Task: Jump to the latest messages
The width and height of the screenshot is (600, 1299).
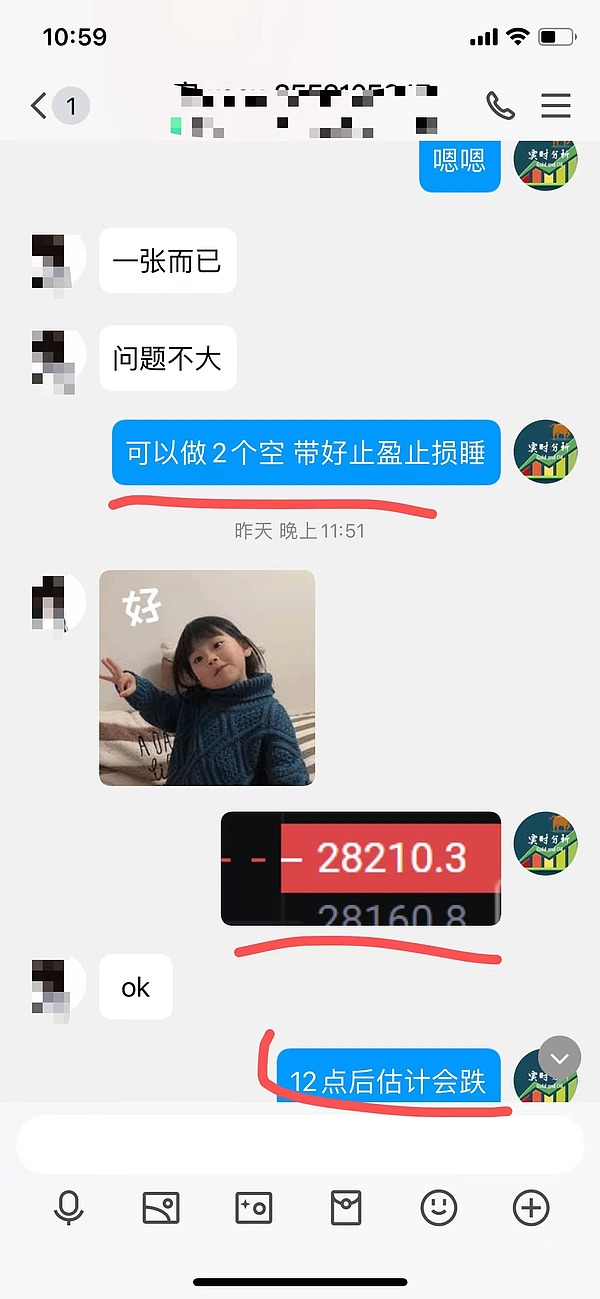Action: click(x=559, y=1057)
